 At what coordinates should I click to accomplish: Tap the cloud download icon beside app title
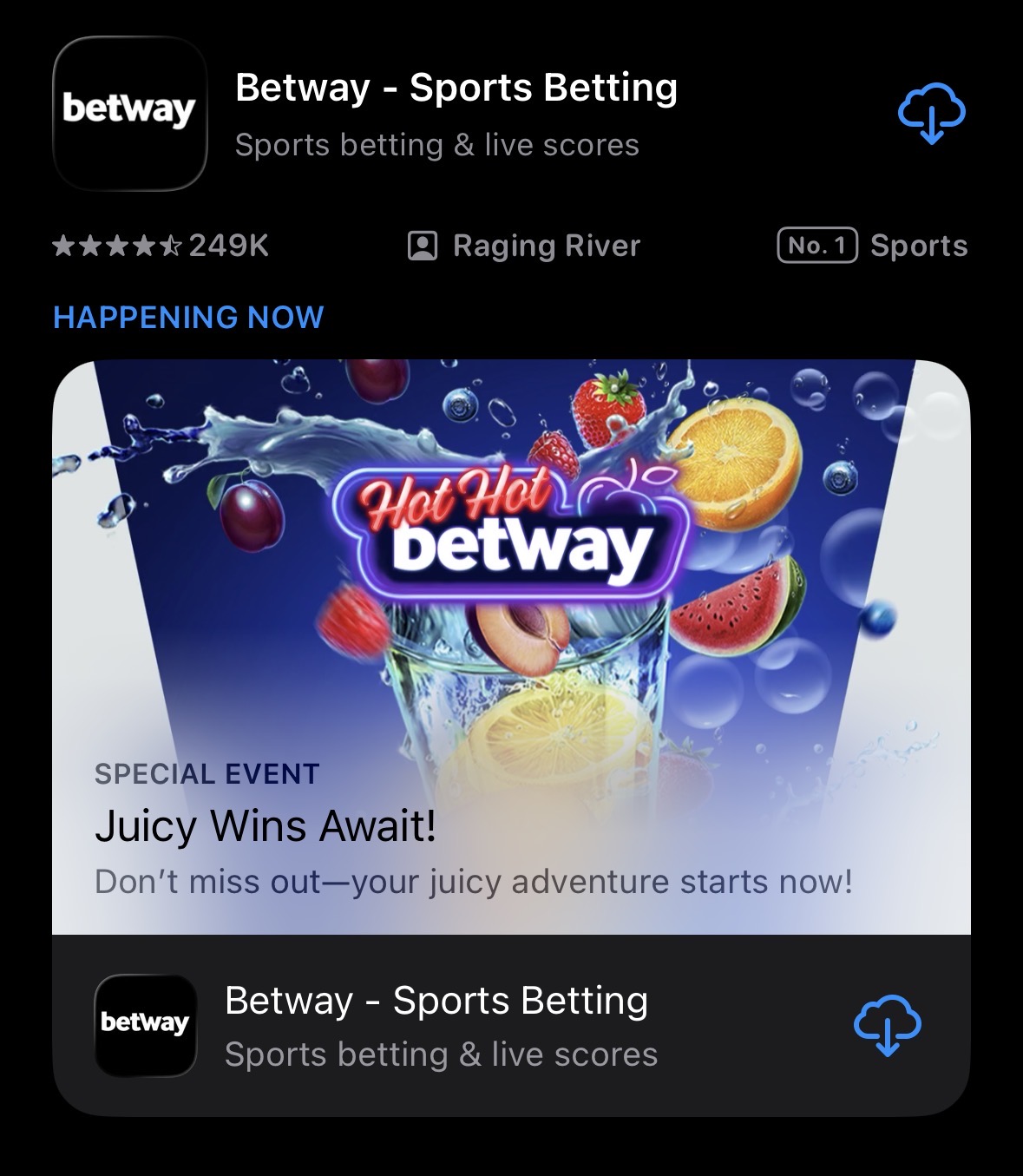(933, 114)
